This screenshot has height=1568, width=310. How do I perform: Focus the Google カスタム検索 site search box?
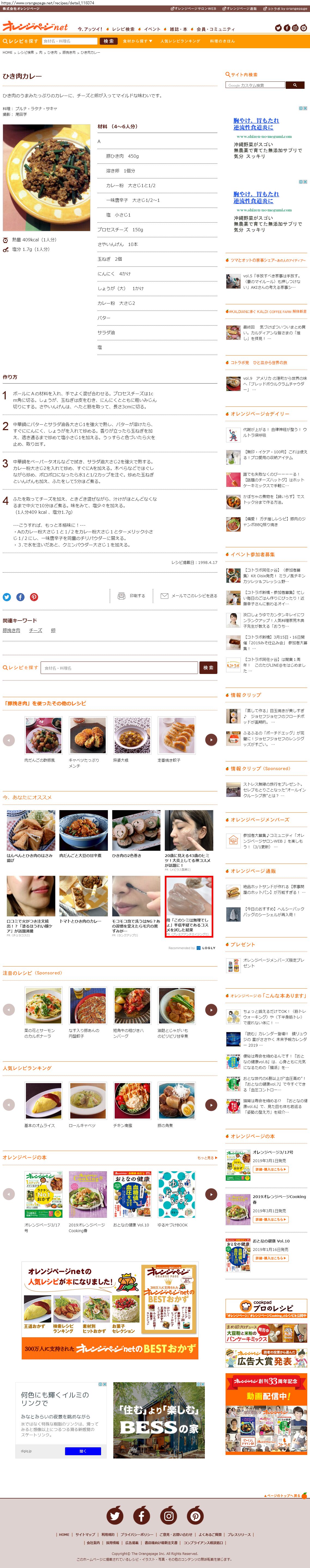pos(255,85)
